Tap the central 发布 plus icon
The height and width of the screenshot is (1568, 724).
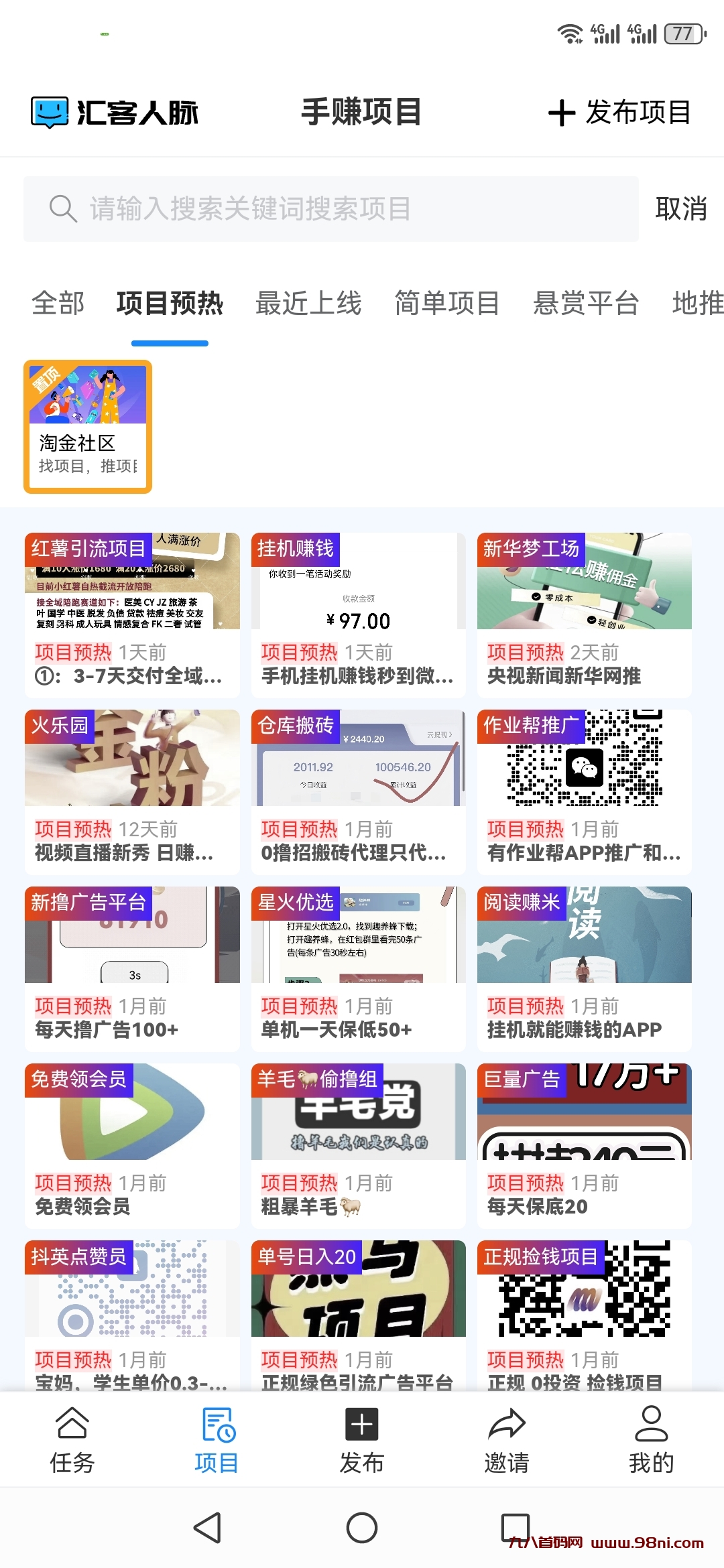pyautogui.click(x=361, y=1421)
